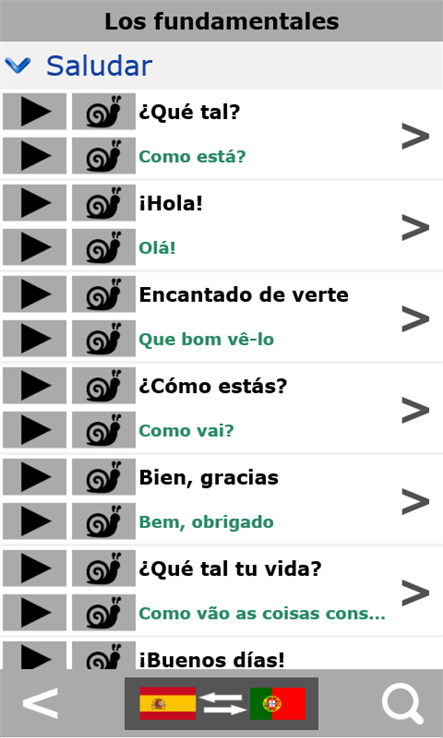This screenshot has width=443, height=738.
Task: Open details arrow for ¿Qué tal?
Action: [415, 136]
